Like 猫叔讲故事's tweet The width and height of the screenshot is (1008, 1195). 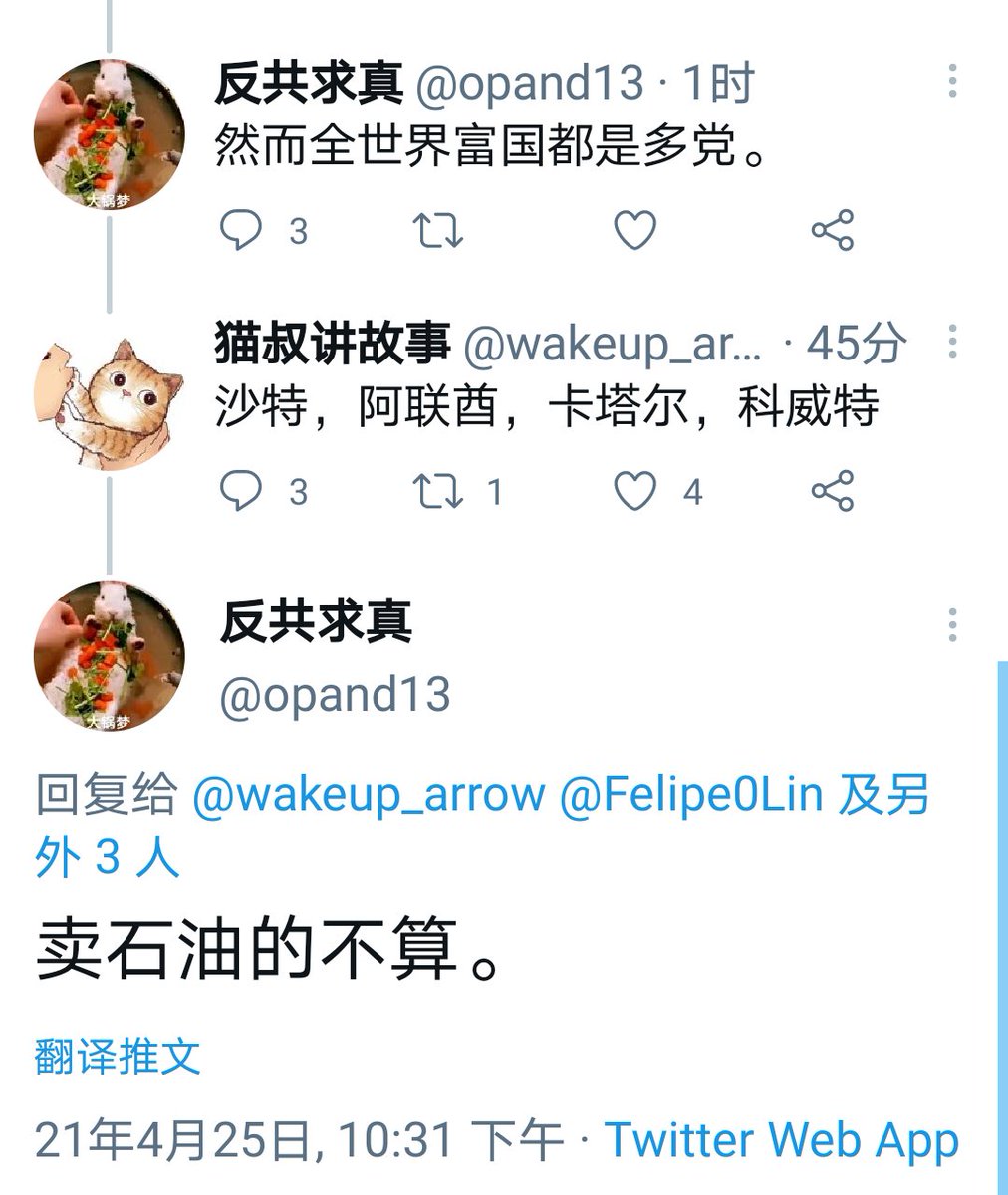click(634, 491)
